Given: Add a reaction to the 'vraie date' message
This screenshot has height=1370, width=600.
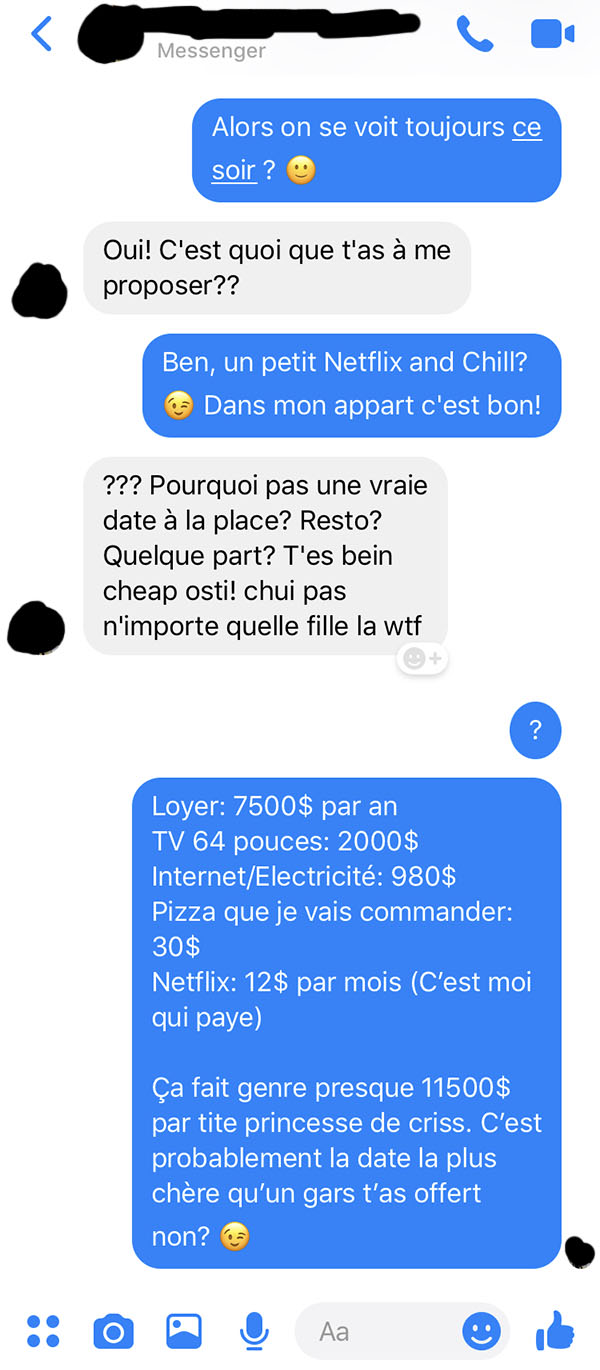Looking at the screenshot, I should click(422, 658).
